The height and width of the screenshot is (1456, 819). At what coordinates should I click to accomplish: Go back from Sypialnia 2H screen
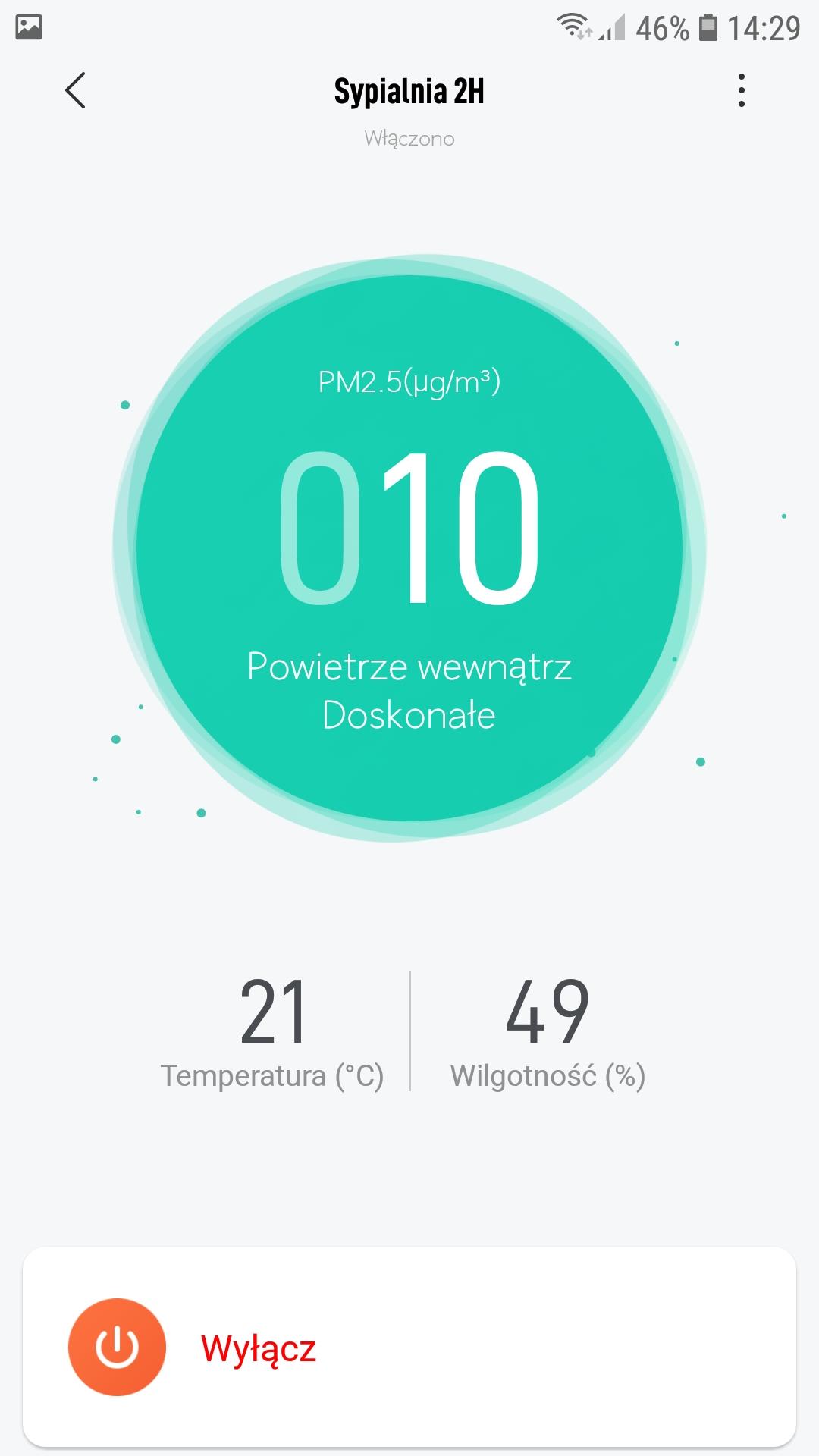tap(75, 91)
